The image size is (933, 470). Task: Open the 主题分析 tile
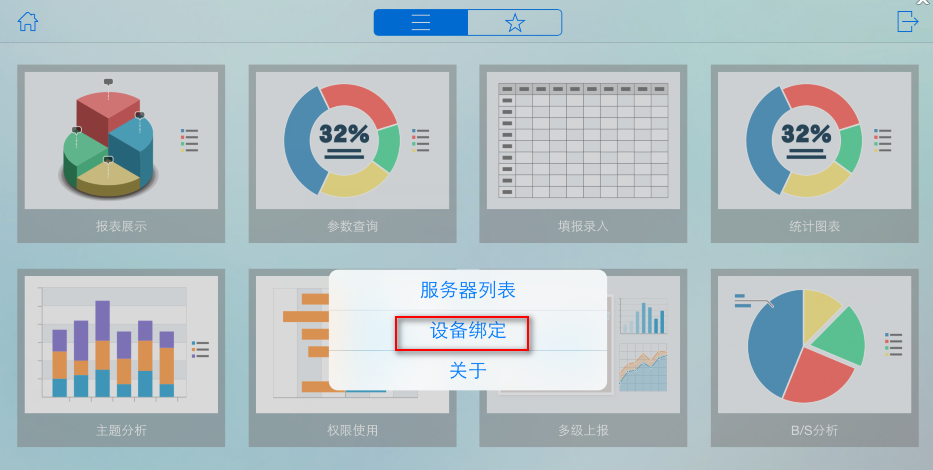coord(121,356)
